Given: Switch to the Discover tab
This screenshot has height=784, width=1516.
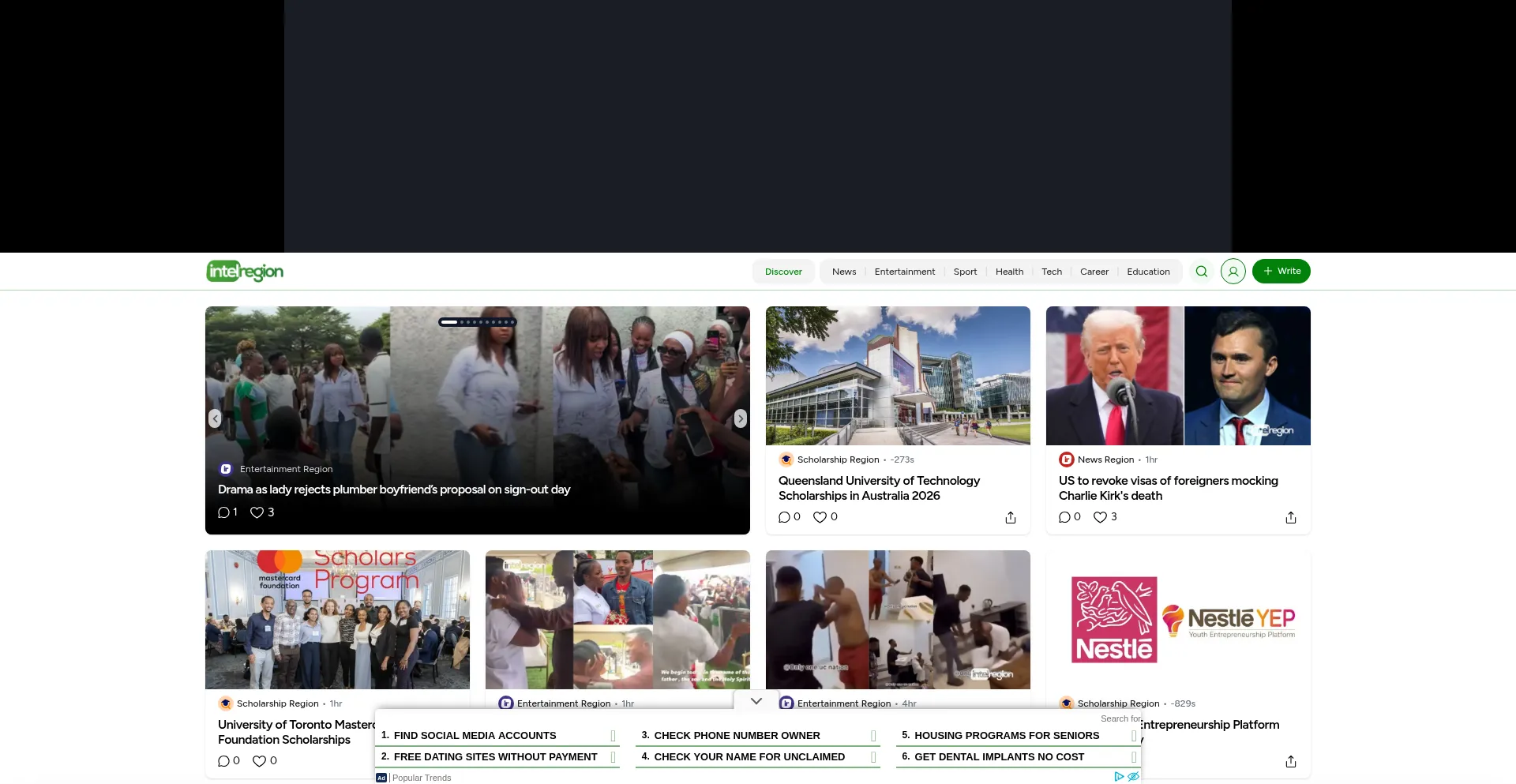Looking at the screenshot, I should 783,272.
